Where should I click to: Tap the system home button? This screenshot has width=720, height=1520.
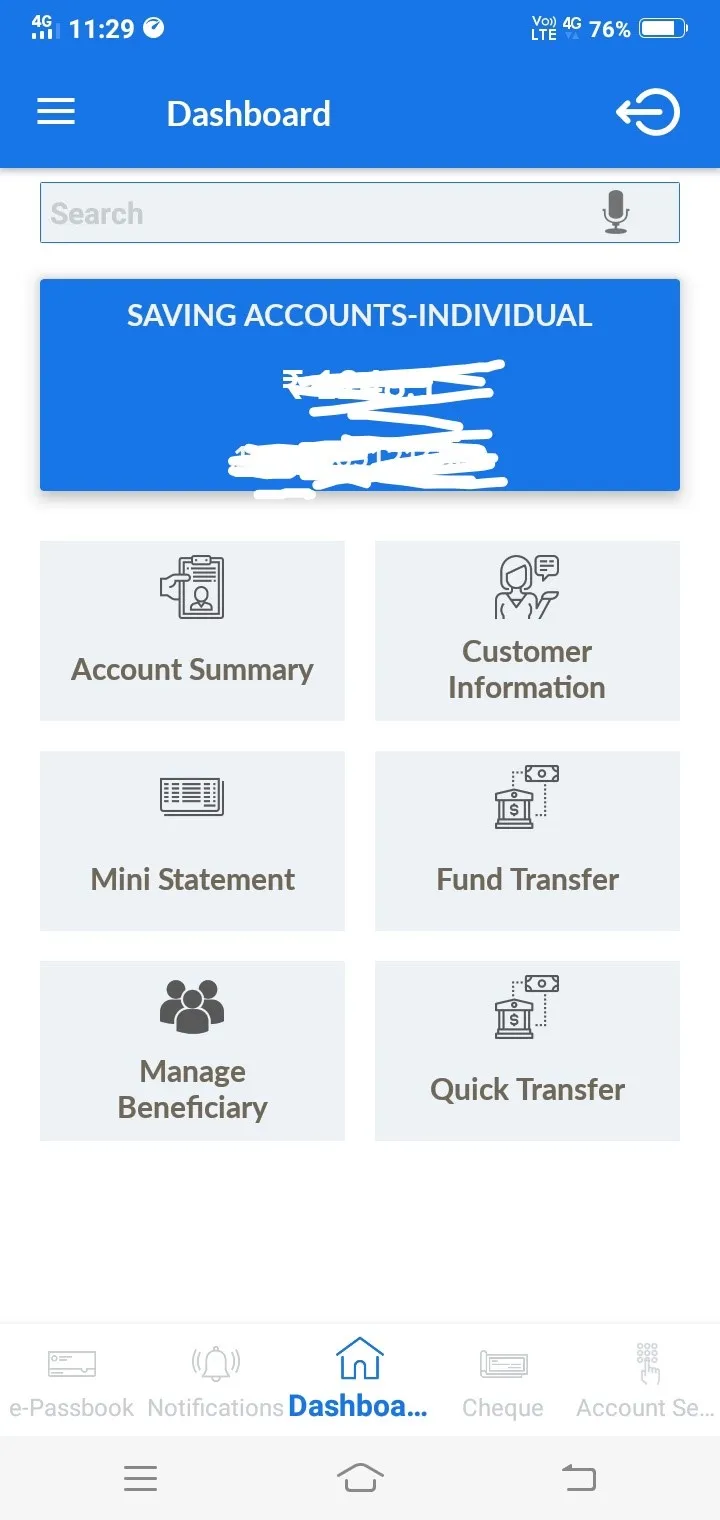pos(360,1478)
